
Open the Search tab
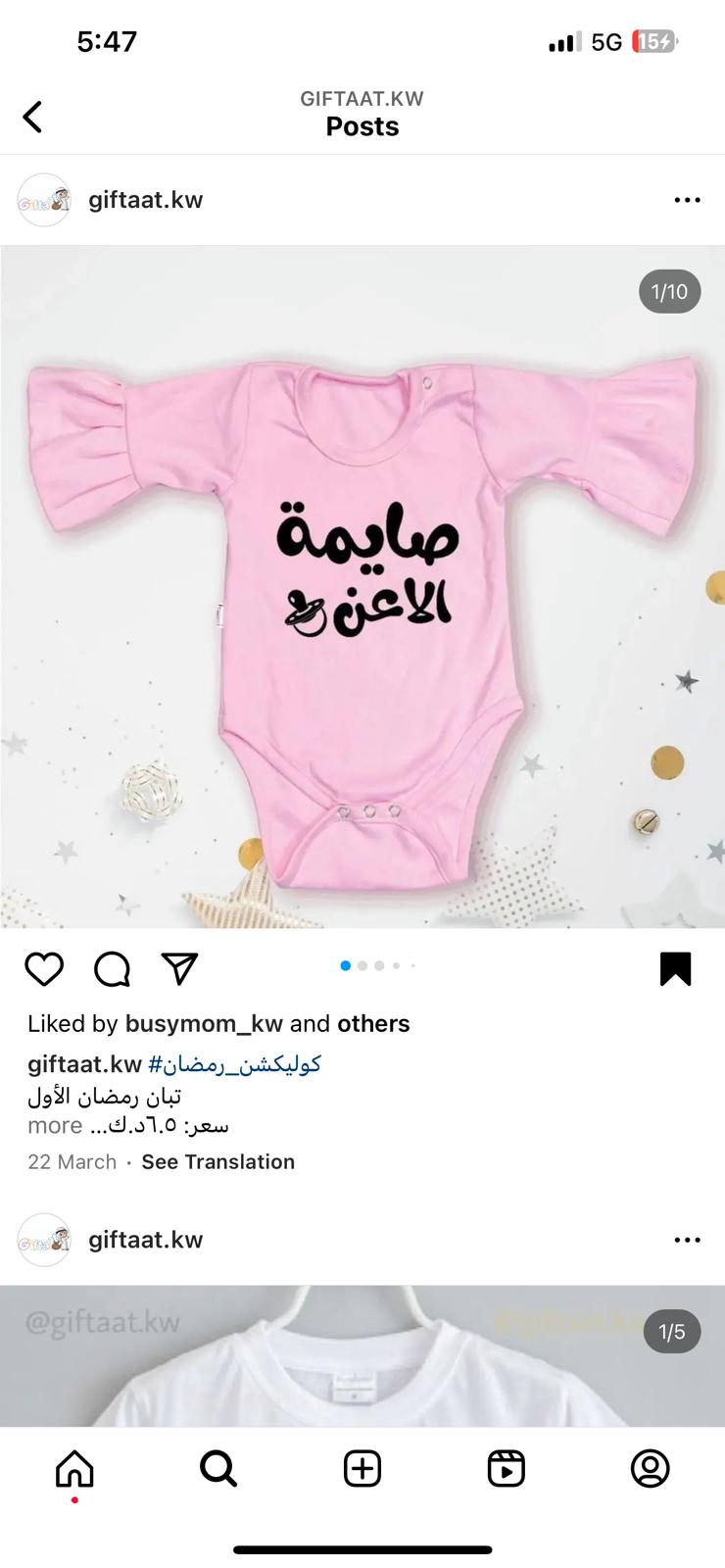(218, 1469)
